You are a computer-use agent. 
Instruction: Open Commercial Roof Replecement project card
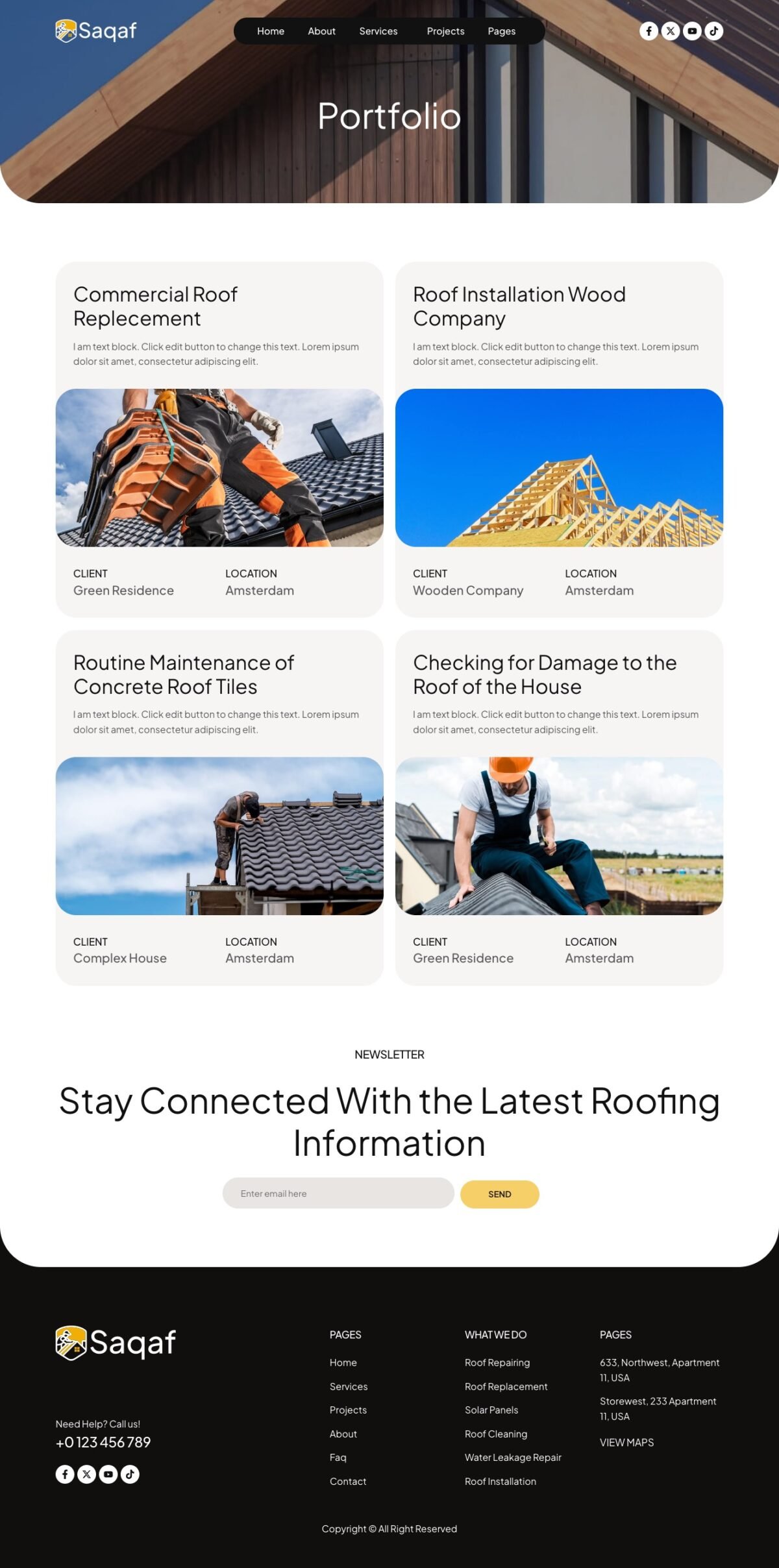click(x=155, y=306)
